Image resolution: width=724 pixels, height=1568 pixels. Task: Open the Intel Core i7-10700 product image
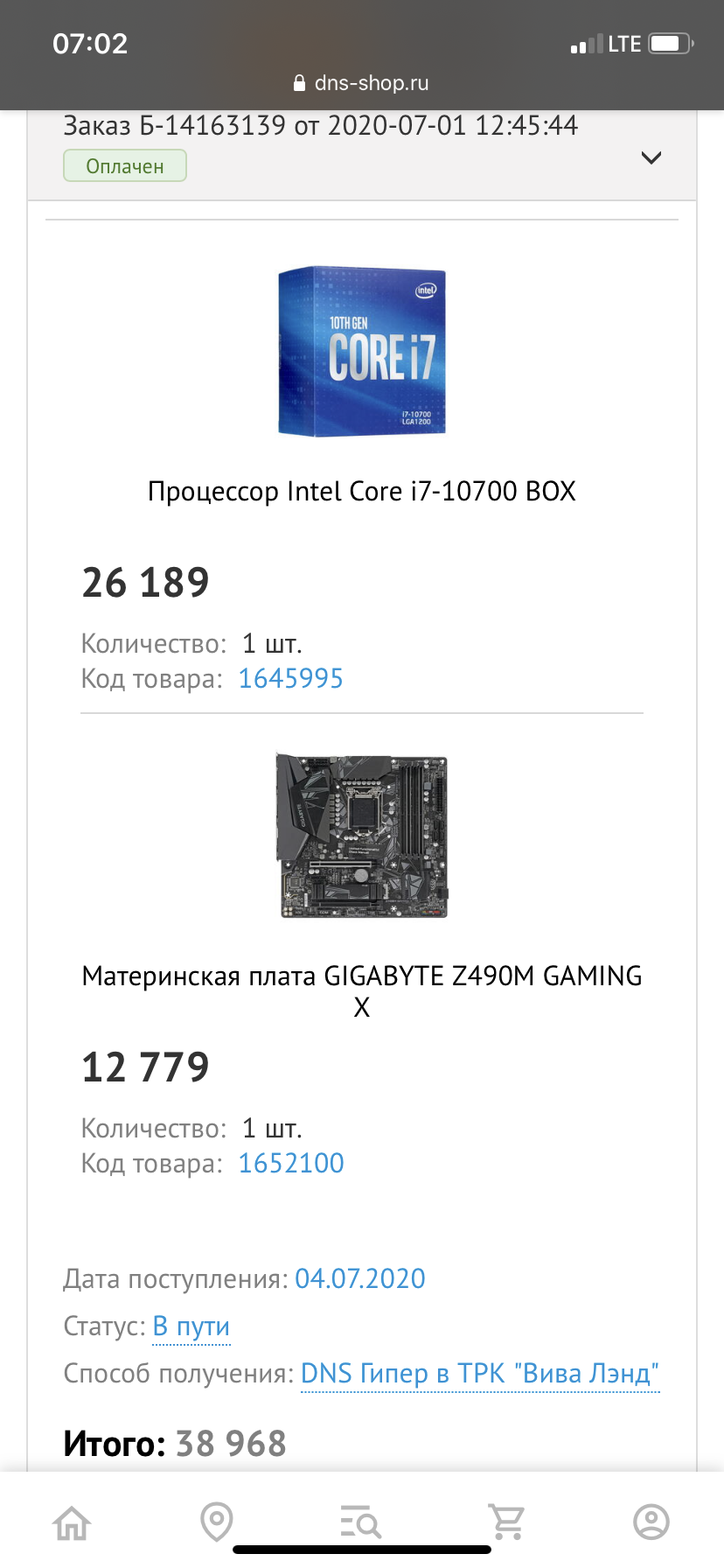click(x=362, y=352)
